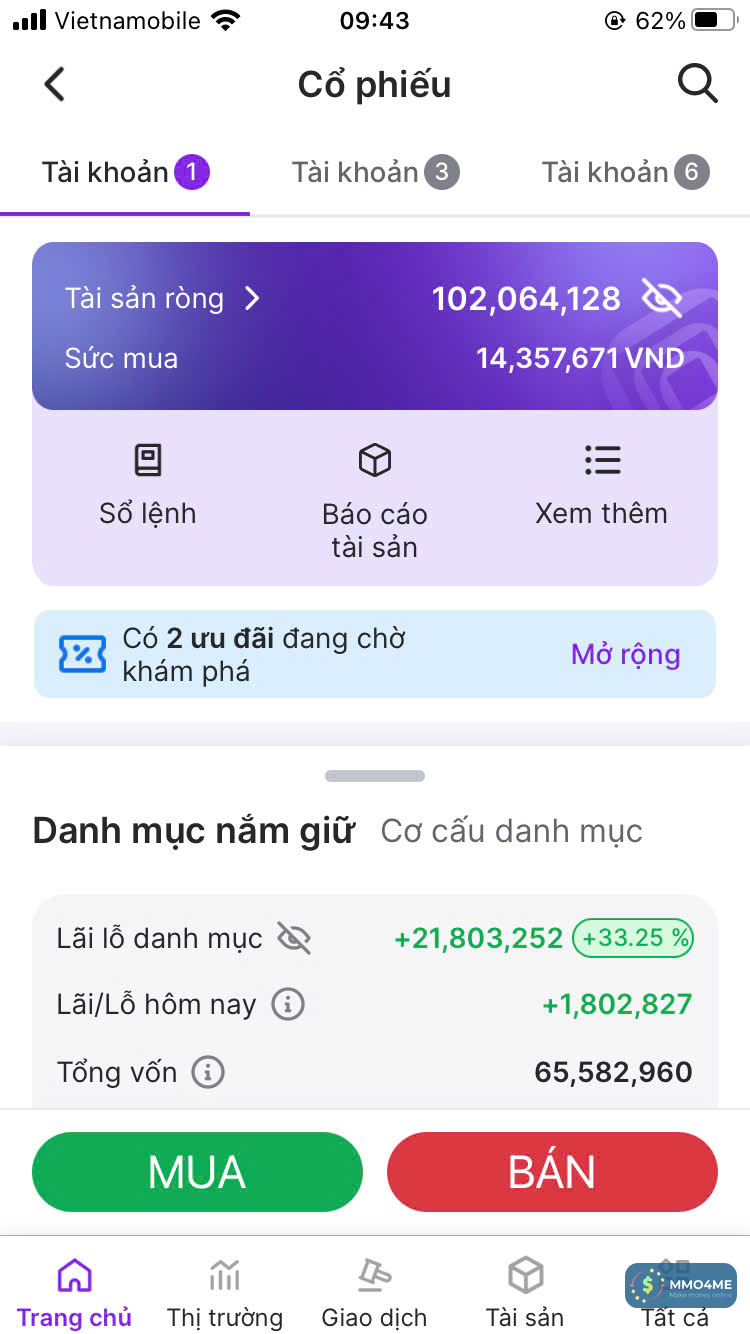Open Sổ lệnh order book
This screenshot has width=750, height=1334.
click(148, 486)
